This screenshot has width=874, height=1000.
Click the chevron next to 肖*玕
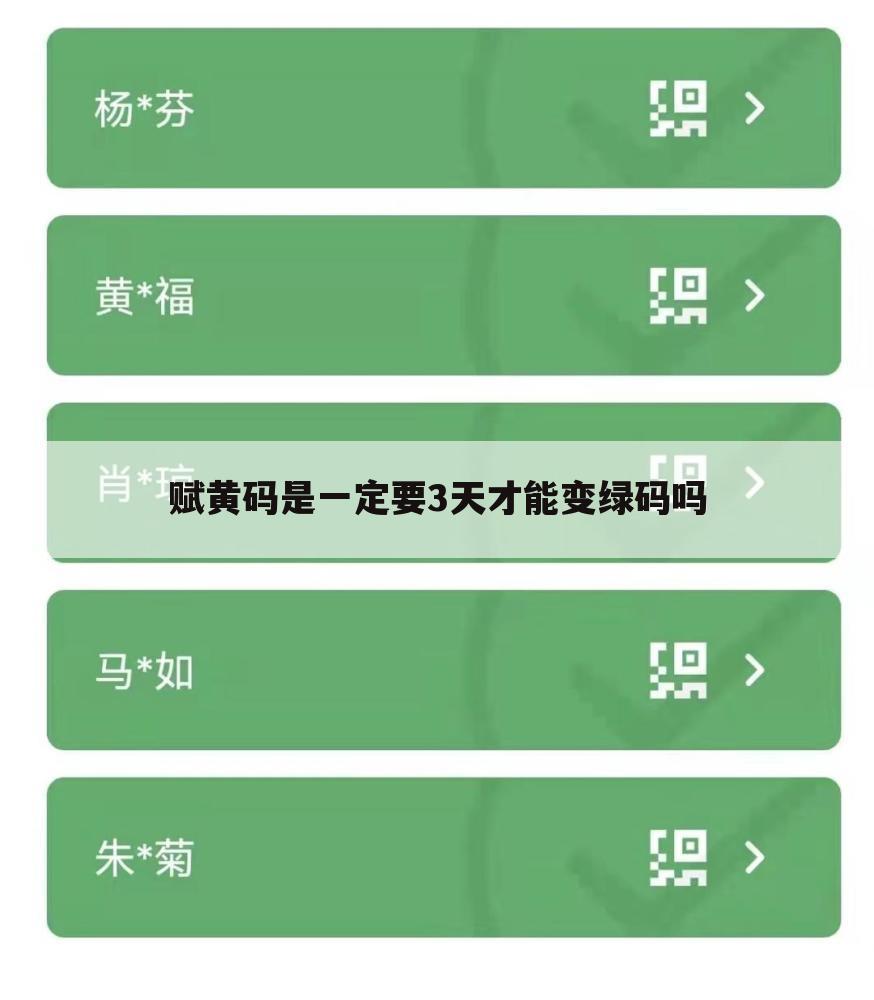click(753, 480)
